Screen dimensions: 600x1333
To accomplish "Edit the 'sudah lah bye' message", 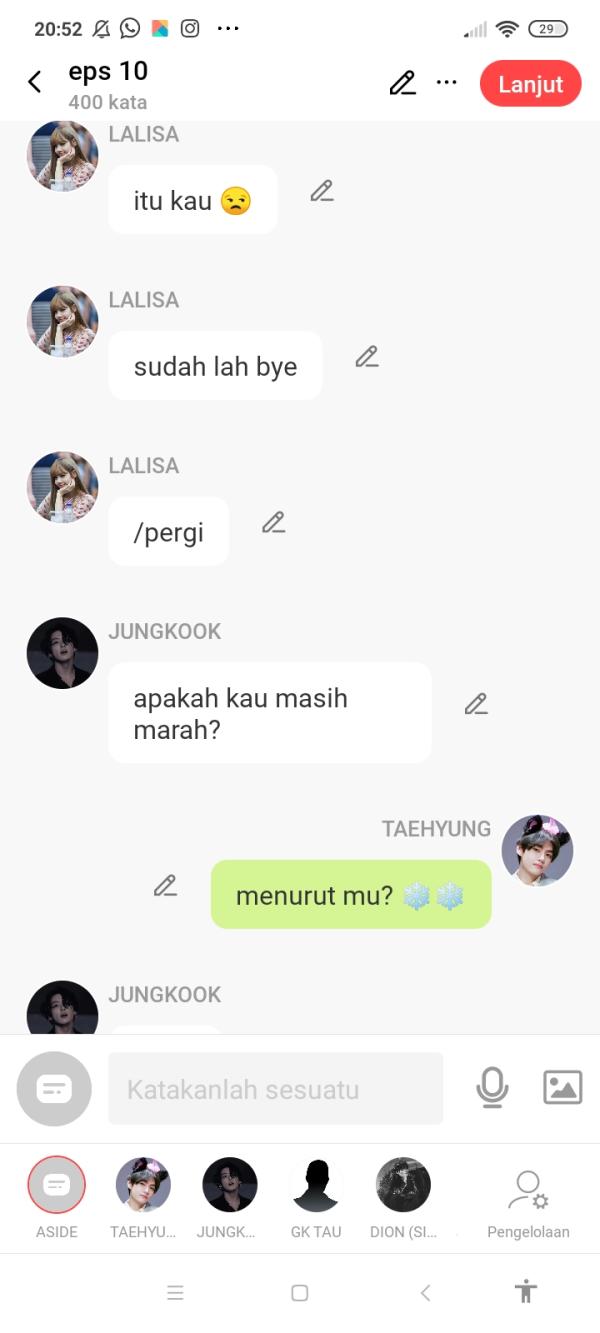I will [367, 357].
